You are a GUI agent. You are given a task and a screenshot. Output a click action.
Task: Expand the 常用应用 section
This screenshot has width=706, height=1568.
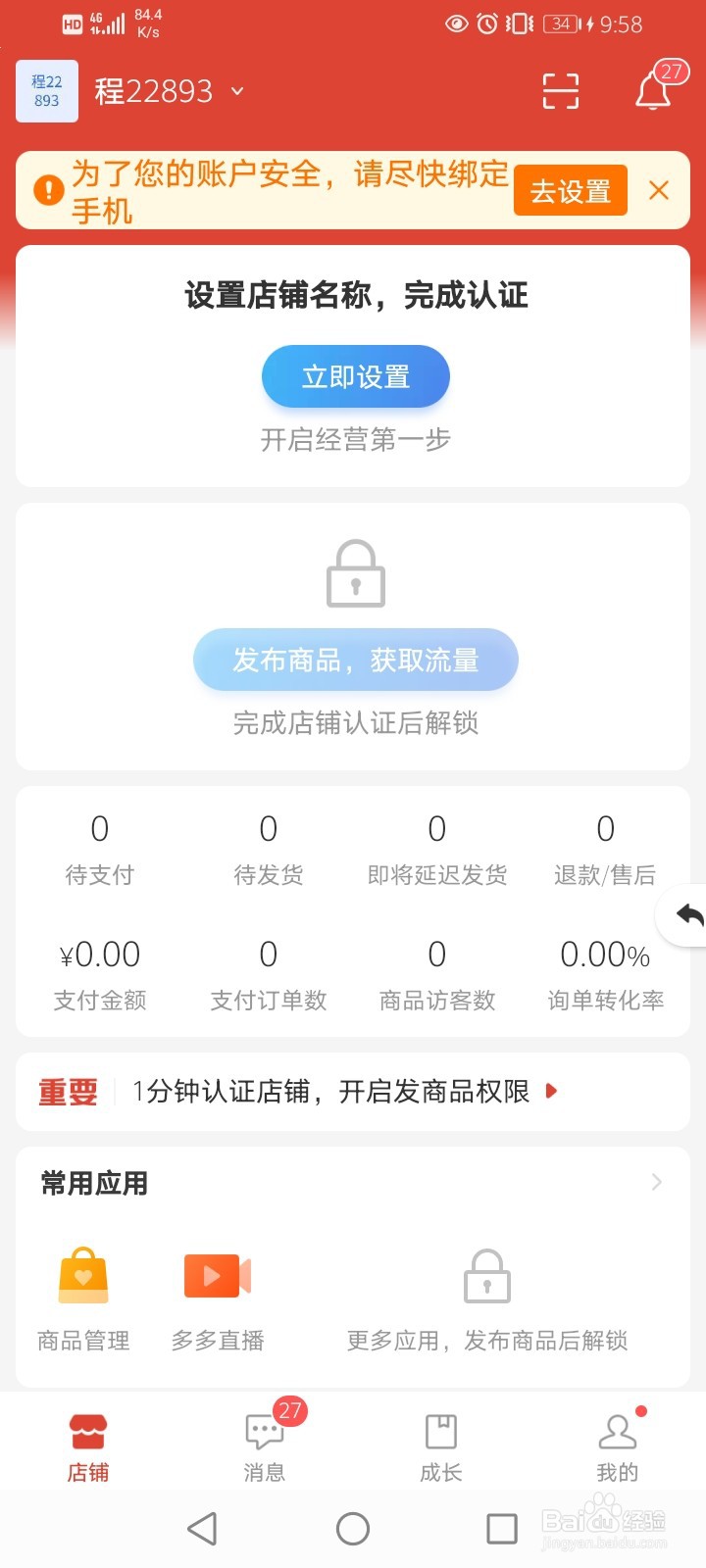(656, 1183)
